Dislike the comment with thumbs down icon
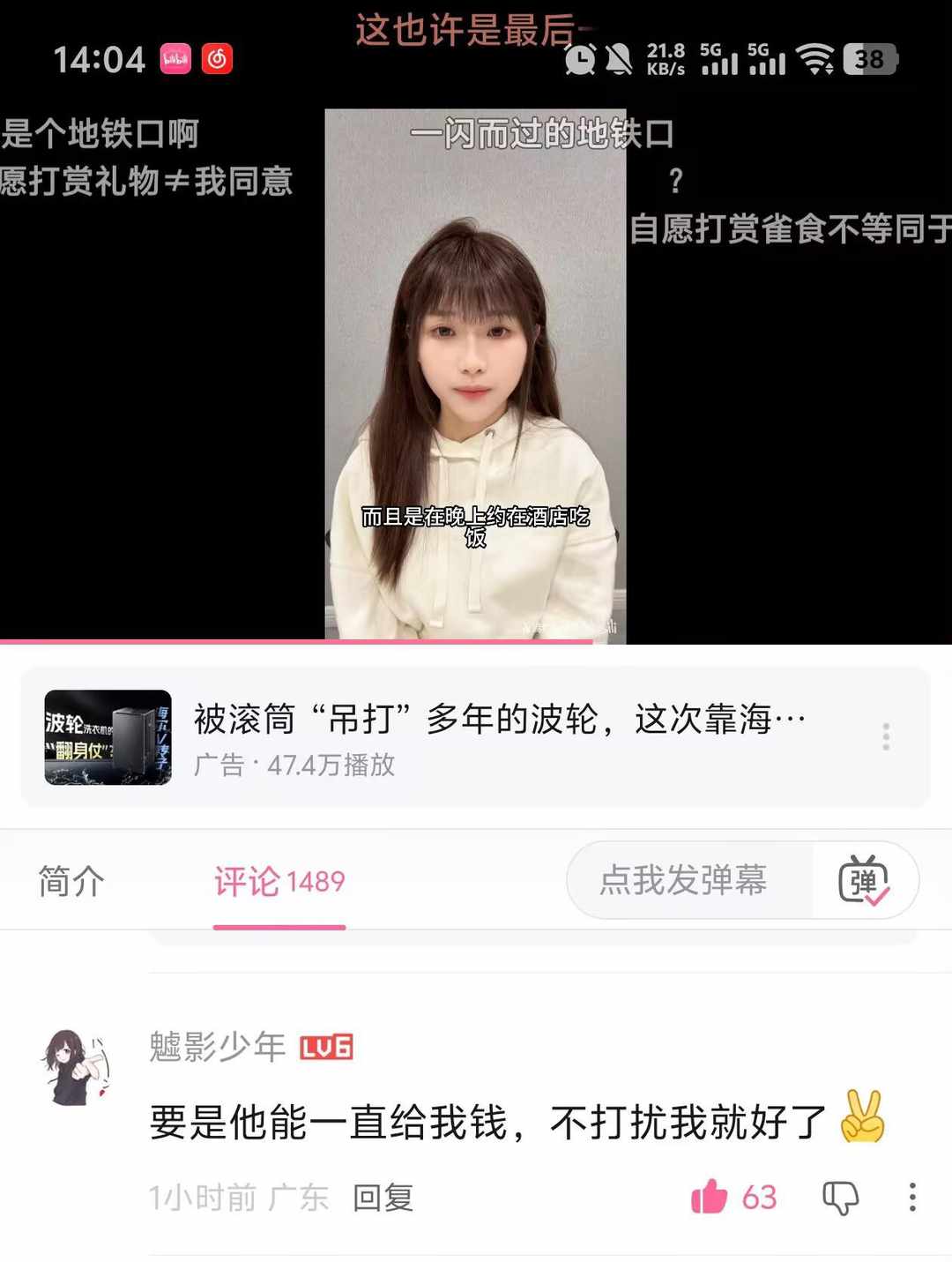The height and width of the screenshot is (1262, 952). [840, 1197]
